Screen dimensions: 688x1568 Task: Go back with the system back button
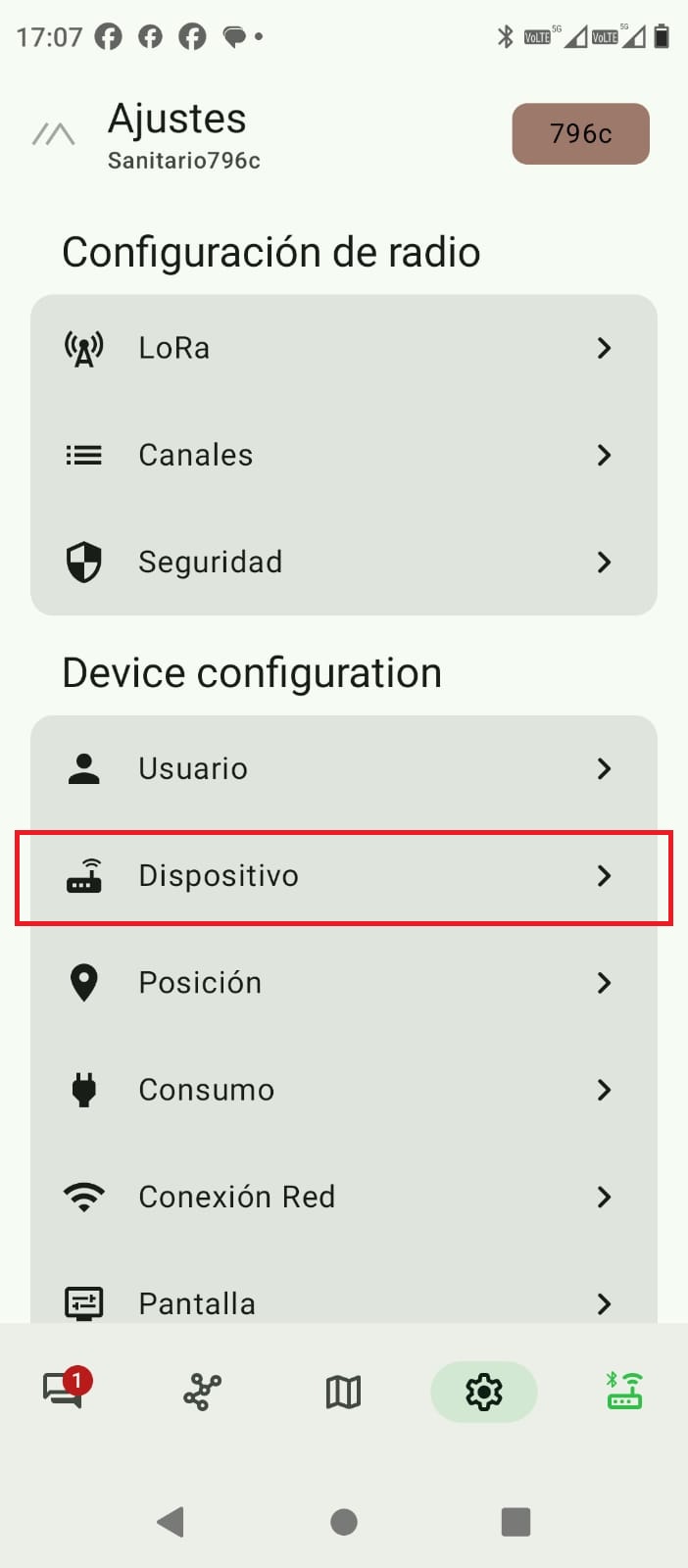point(172,1522)
